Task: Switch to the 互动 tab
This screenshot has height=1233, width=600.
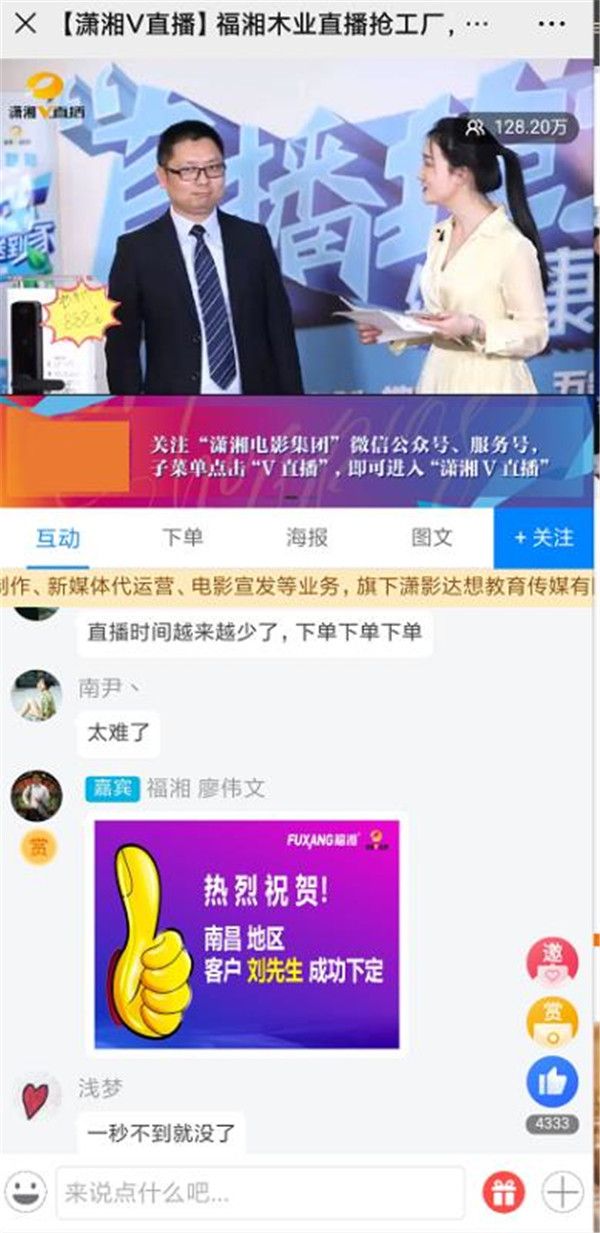Action: (x=57, y=537)
